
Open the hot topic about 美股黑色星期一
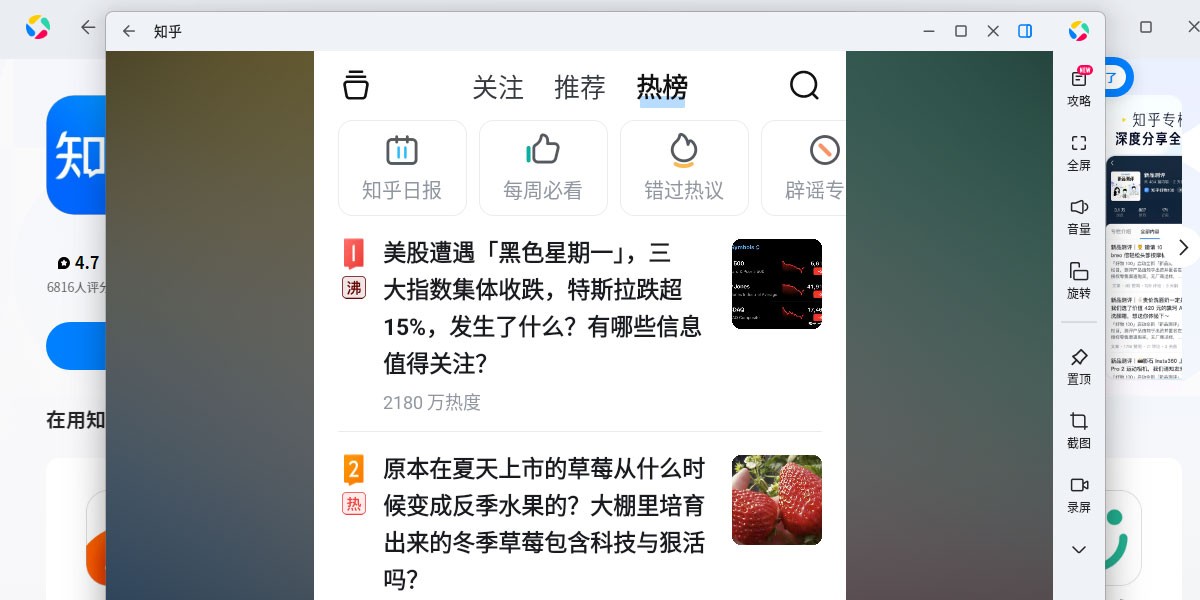point(543,306)
